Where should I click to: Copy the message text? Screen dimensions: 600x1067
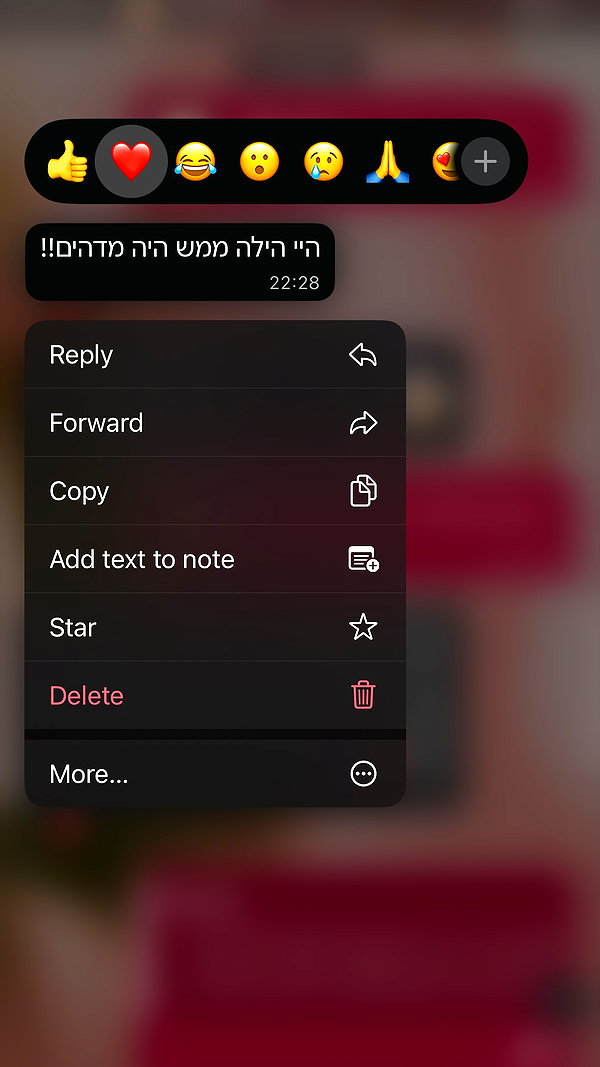pyautogui.click(x=215, y=491)
